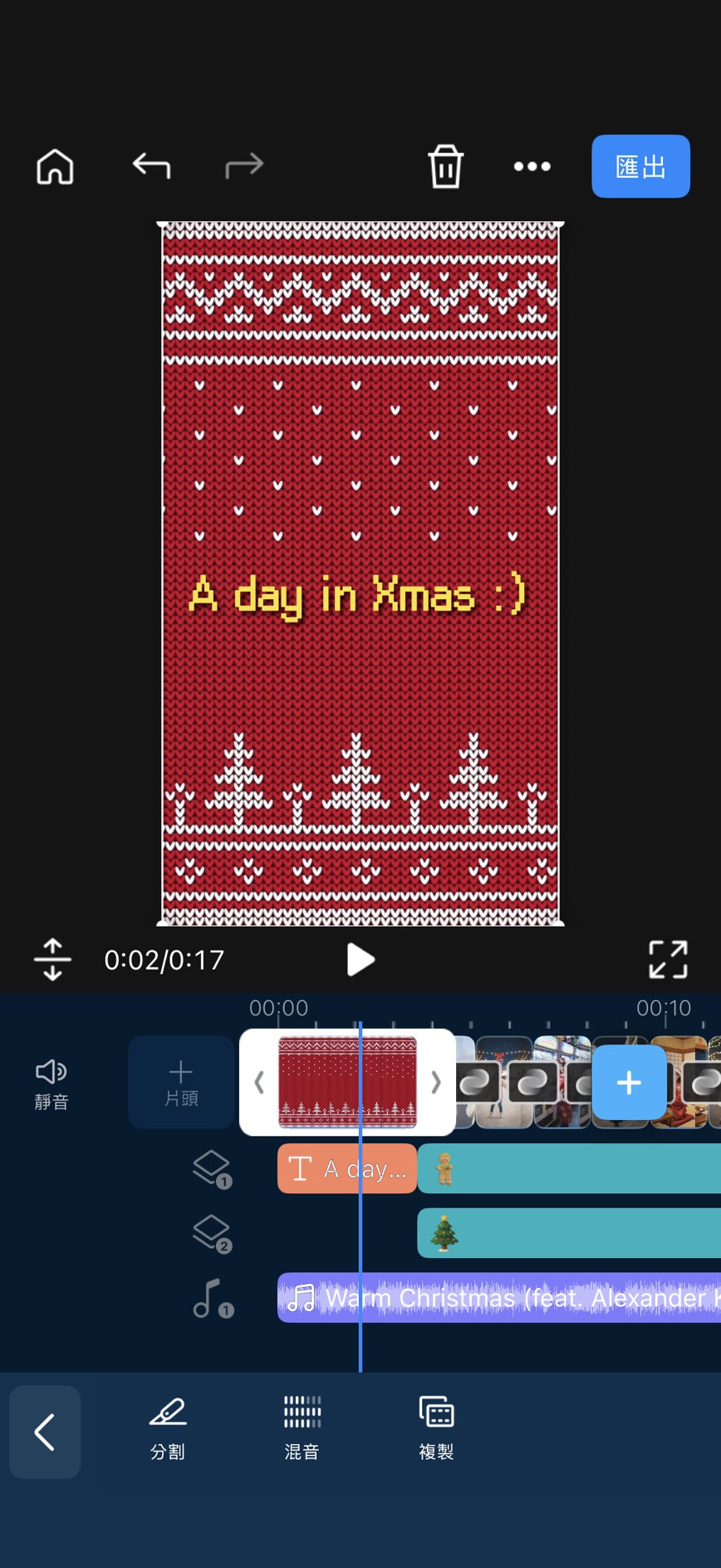
Task: Add an intro with 片頭
Action: 181,1083
